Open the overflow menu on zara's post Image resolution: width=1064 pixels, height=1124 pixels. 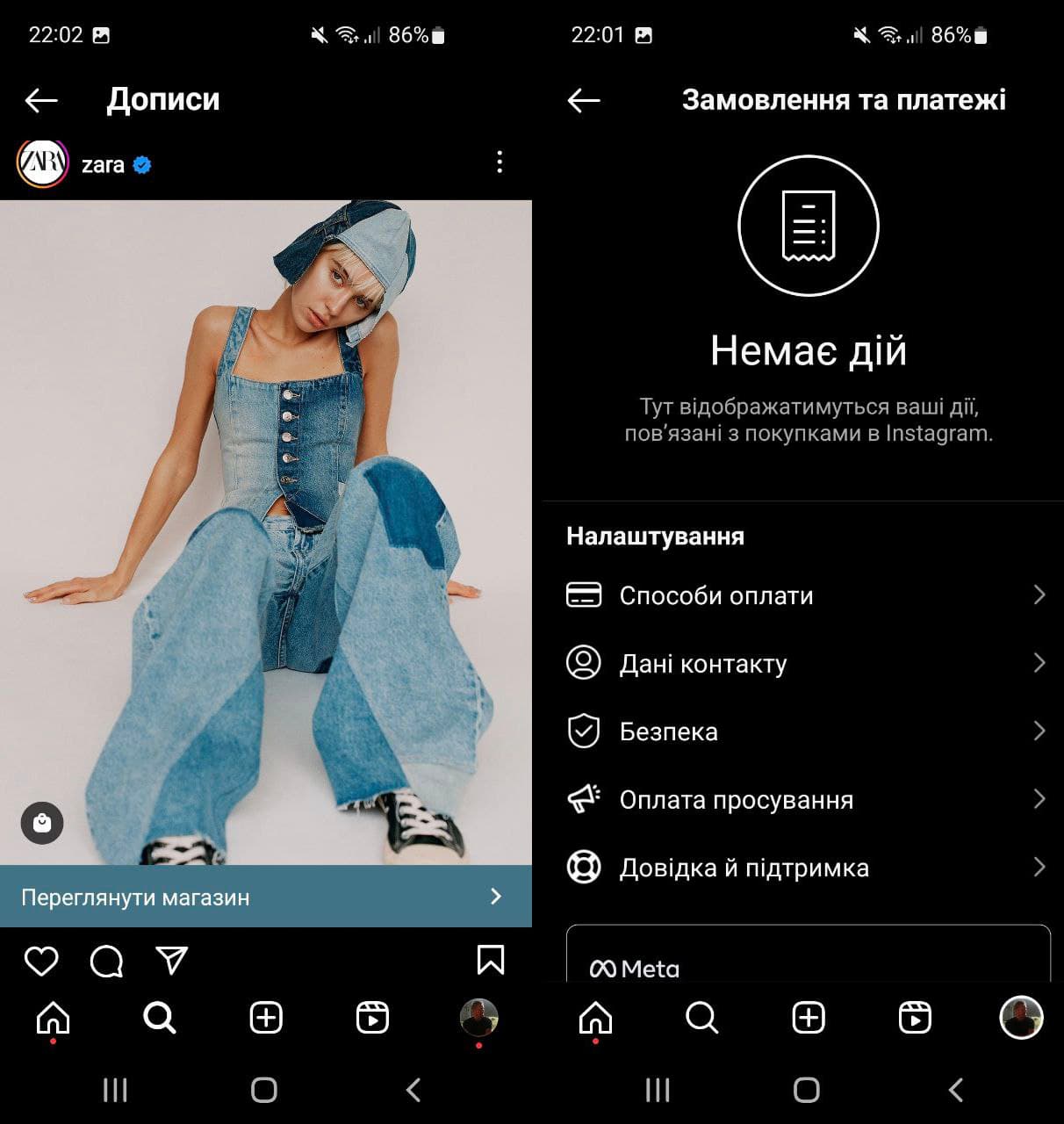(x=499, y=162)
